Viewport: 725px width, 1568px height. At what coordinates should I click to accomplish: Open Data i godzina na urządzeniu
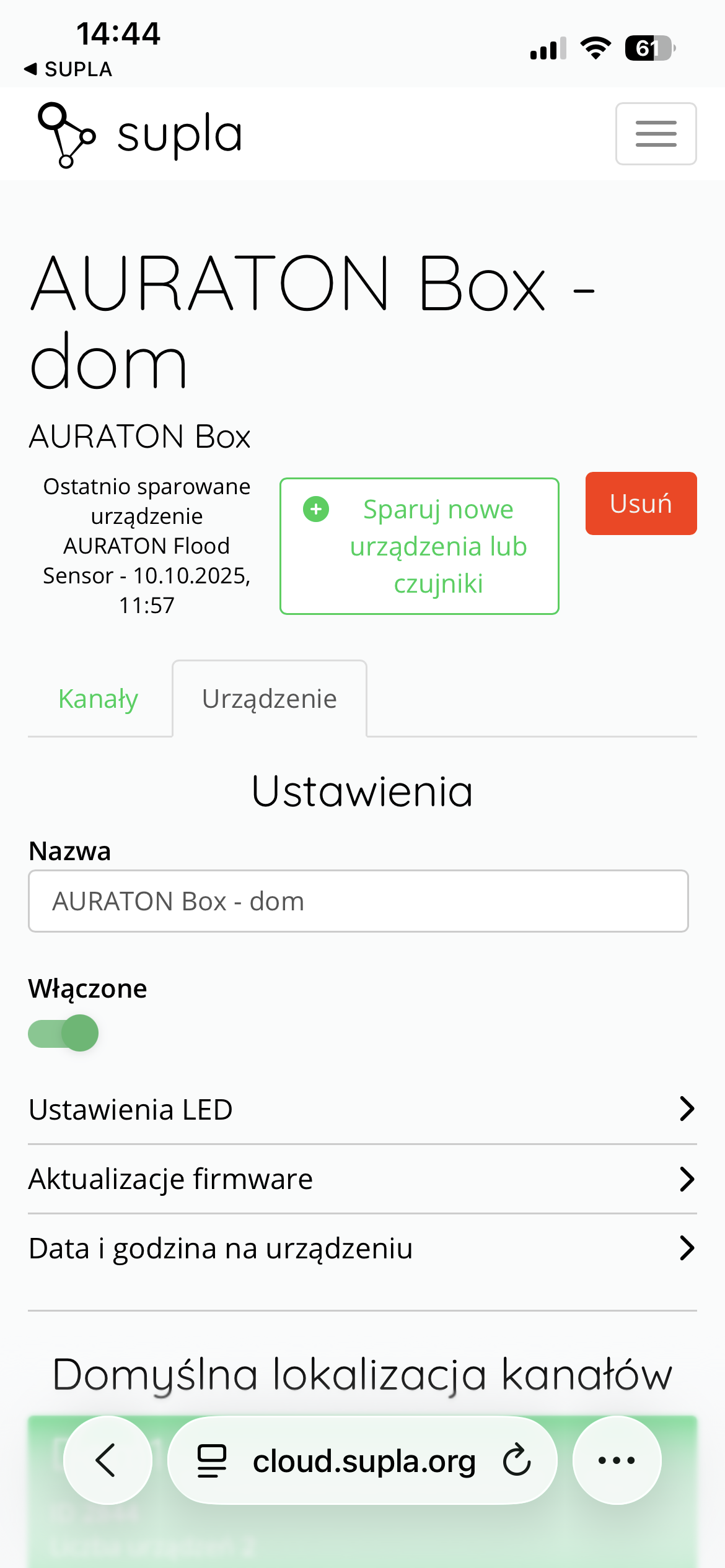click(x=362, y=1248)
